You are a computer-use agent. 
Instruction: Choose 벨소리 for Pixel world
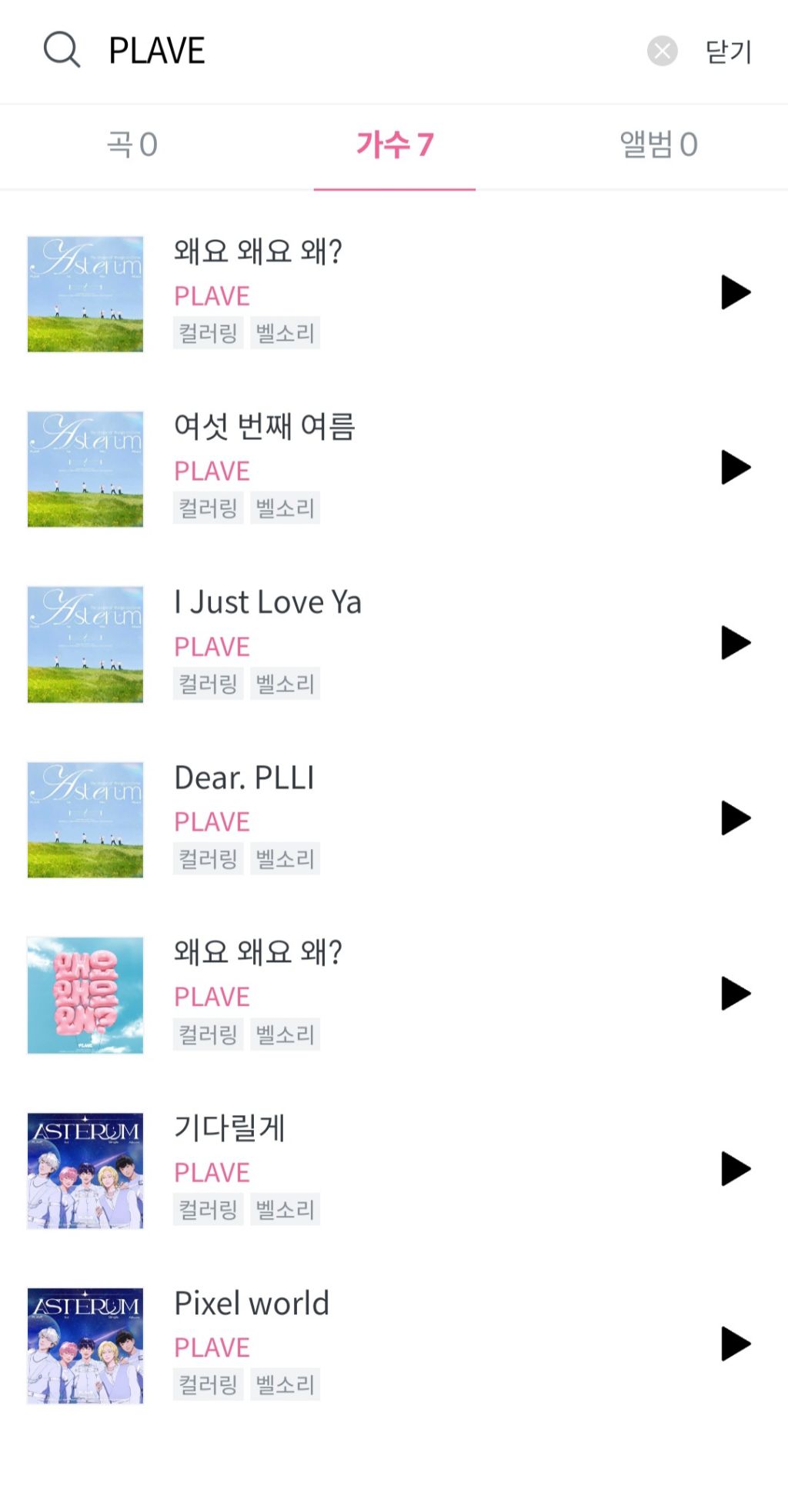click(285, 1385)
